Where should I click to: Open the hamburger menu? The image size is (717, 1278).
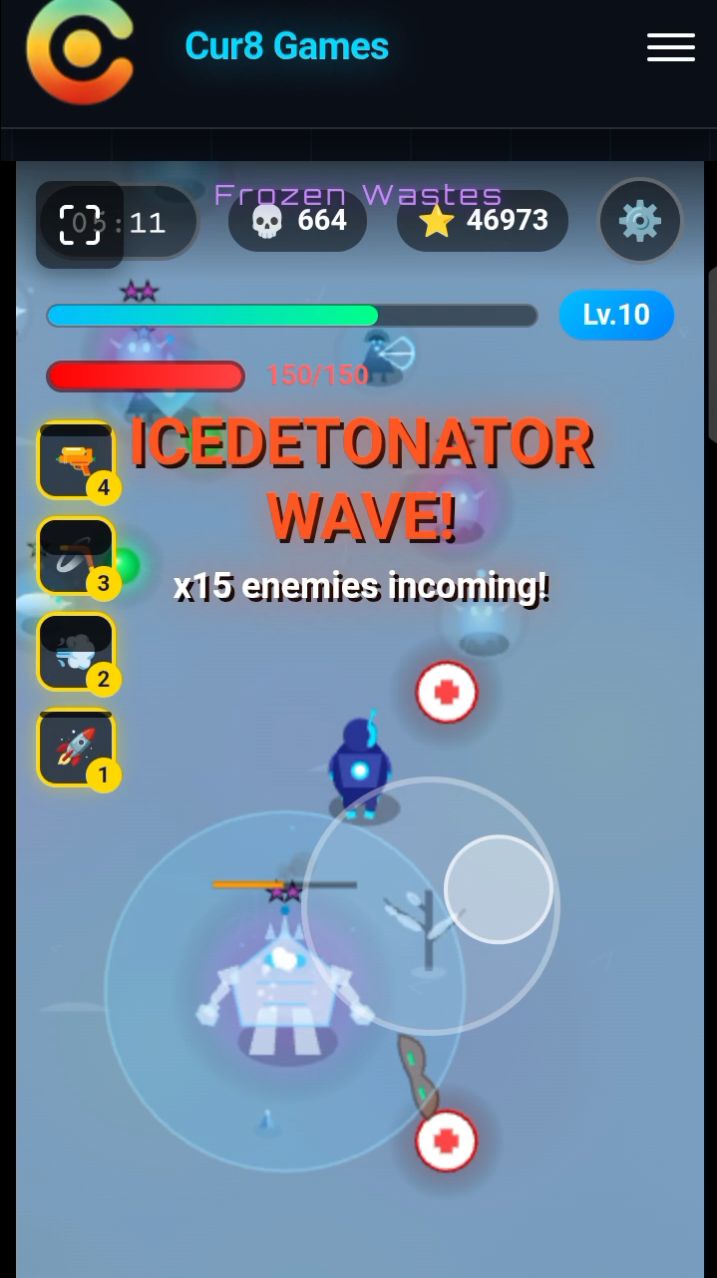[x=671, y=47]
